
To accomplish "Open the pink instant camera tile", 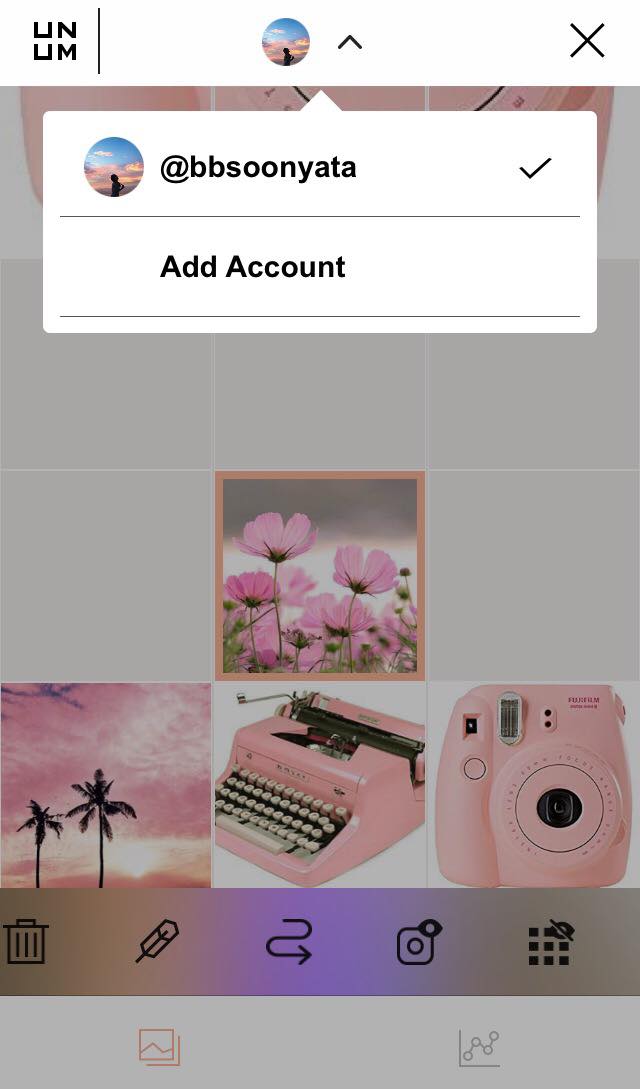I will (x=534, y=785).
